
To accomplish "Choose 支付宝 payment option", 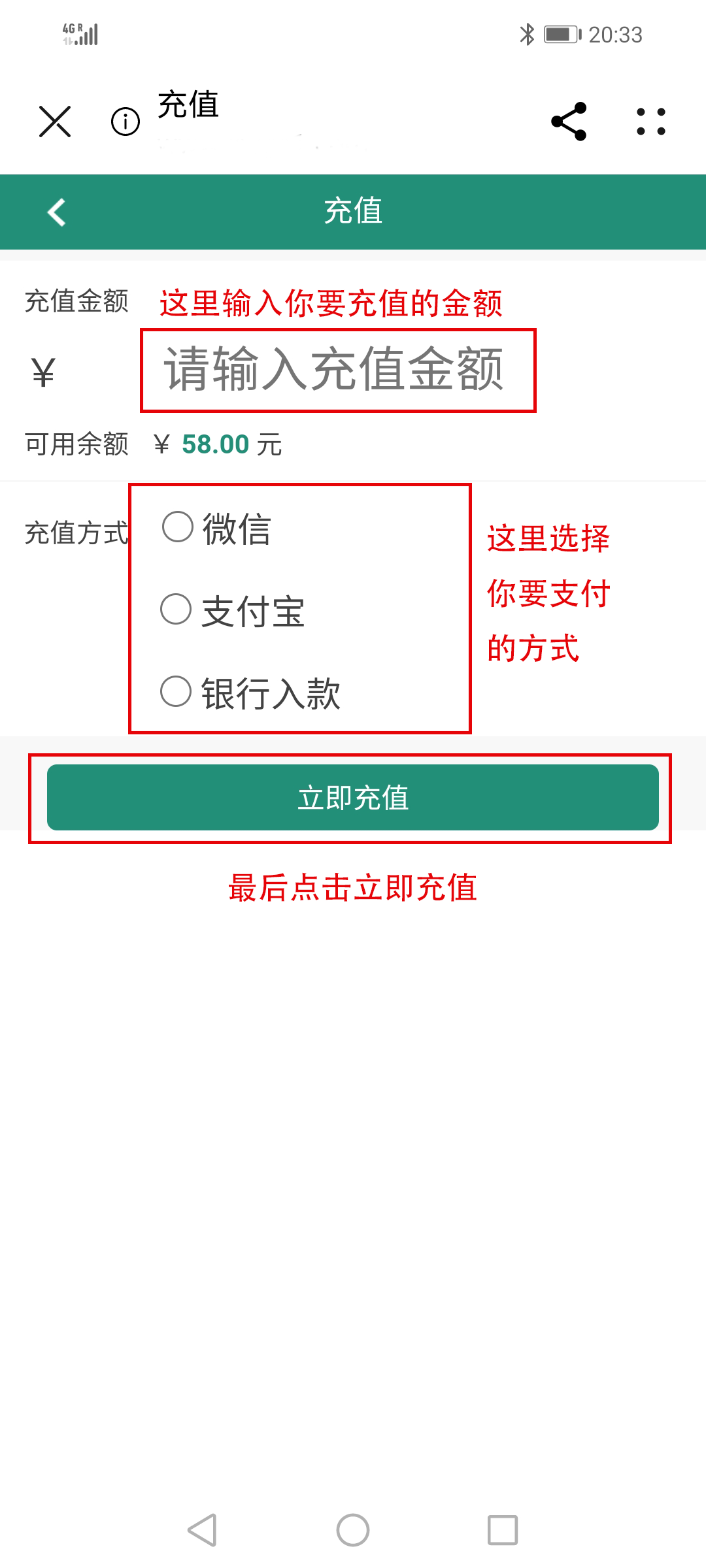I will [x=176, y=609].
